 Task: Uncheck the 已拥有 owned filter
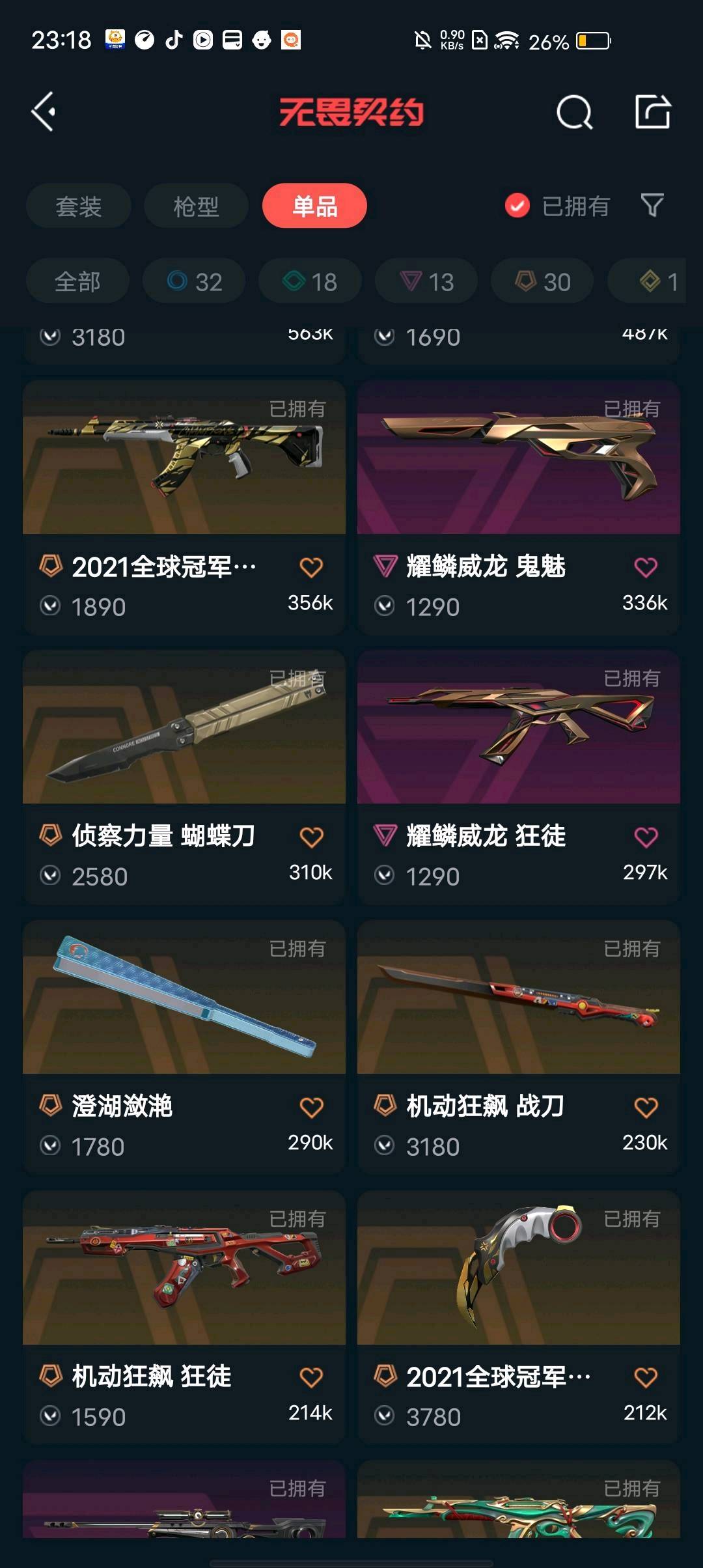click(x=557, y=206)
